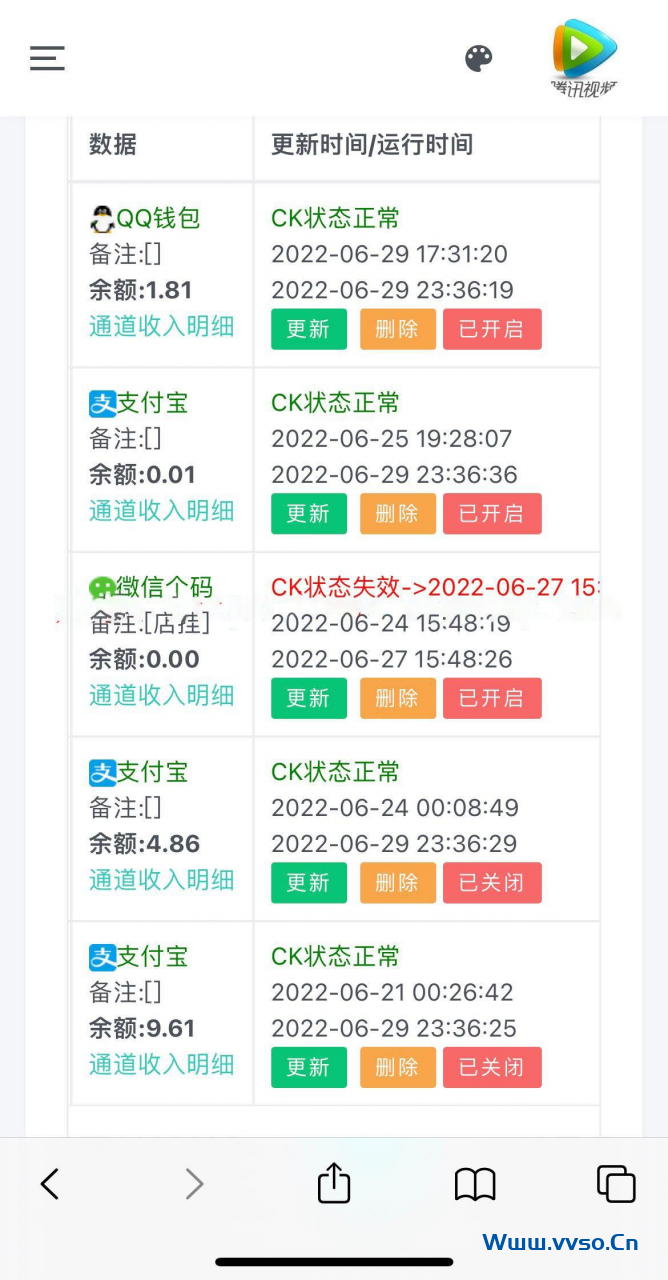
Task: Update the 支付宝 channel with balance 0.01
Action: tap(308, 513)
